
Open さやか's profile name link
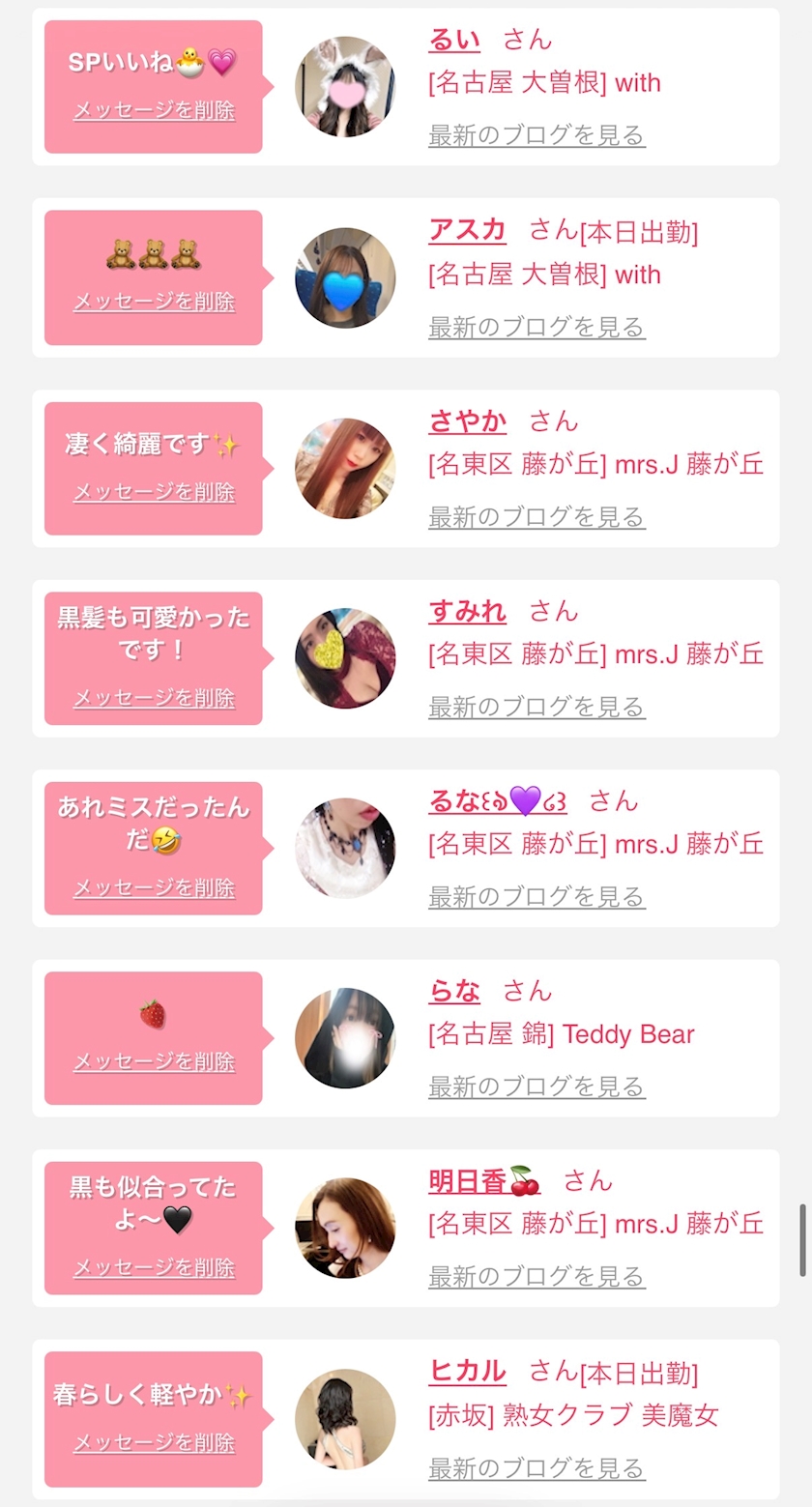click(467, 421)
